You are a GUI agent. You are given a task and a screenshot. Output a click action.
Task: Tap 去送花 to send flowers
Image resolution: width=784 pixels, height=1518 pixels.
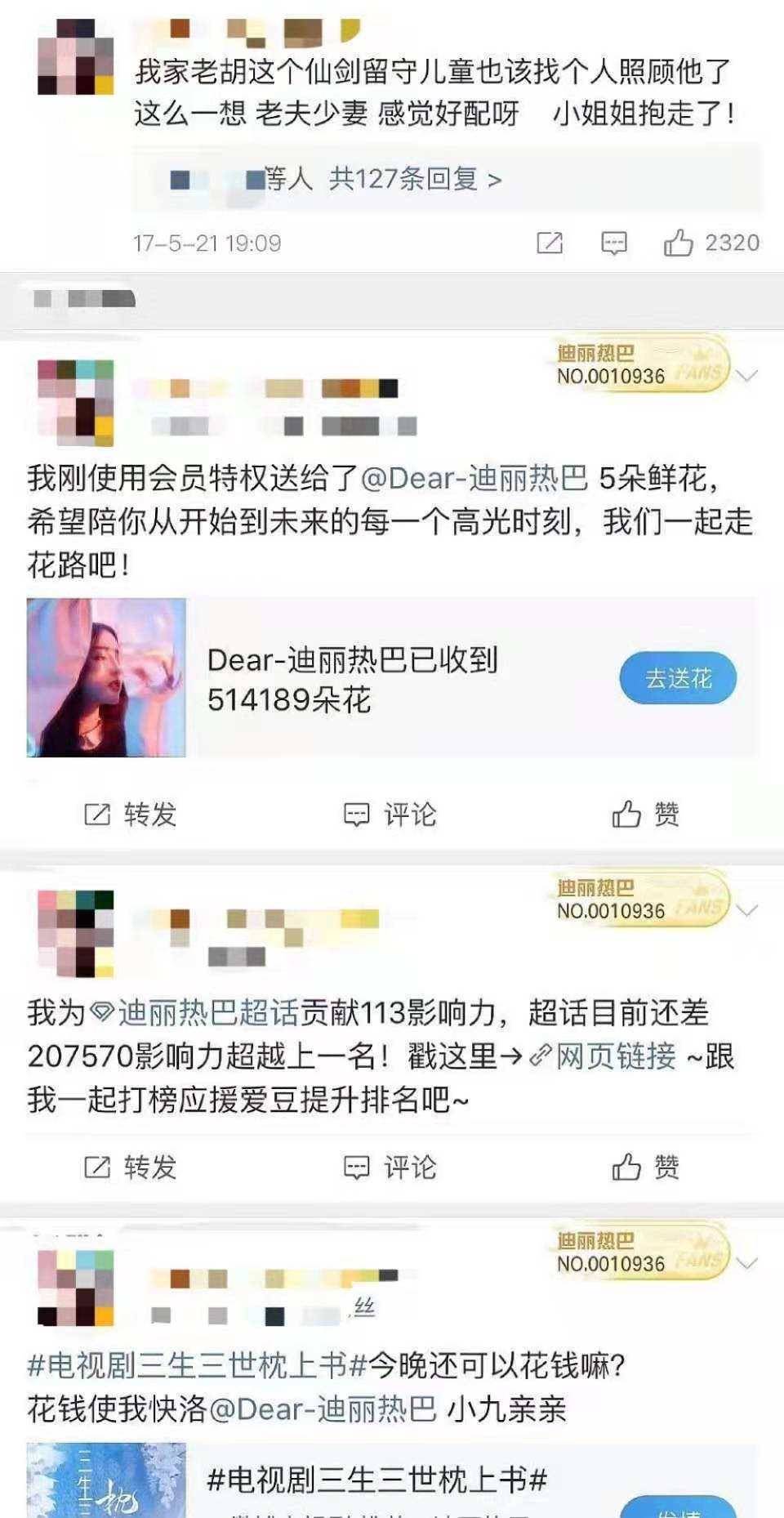coord(678,678)
